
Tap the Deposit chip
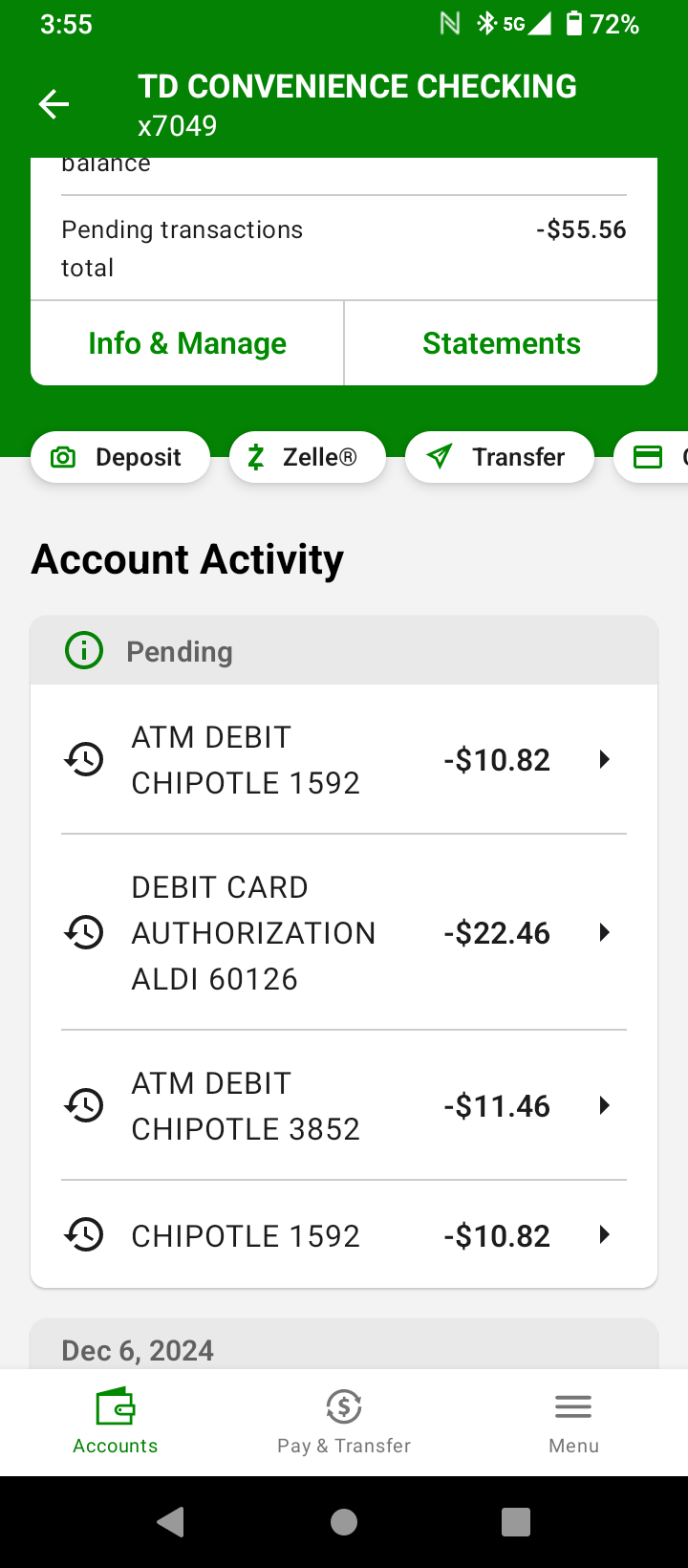point(120,457)
